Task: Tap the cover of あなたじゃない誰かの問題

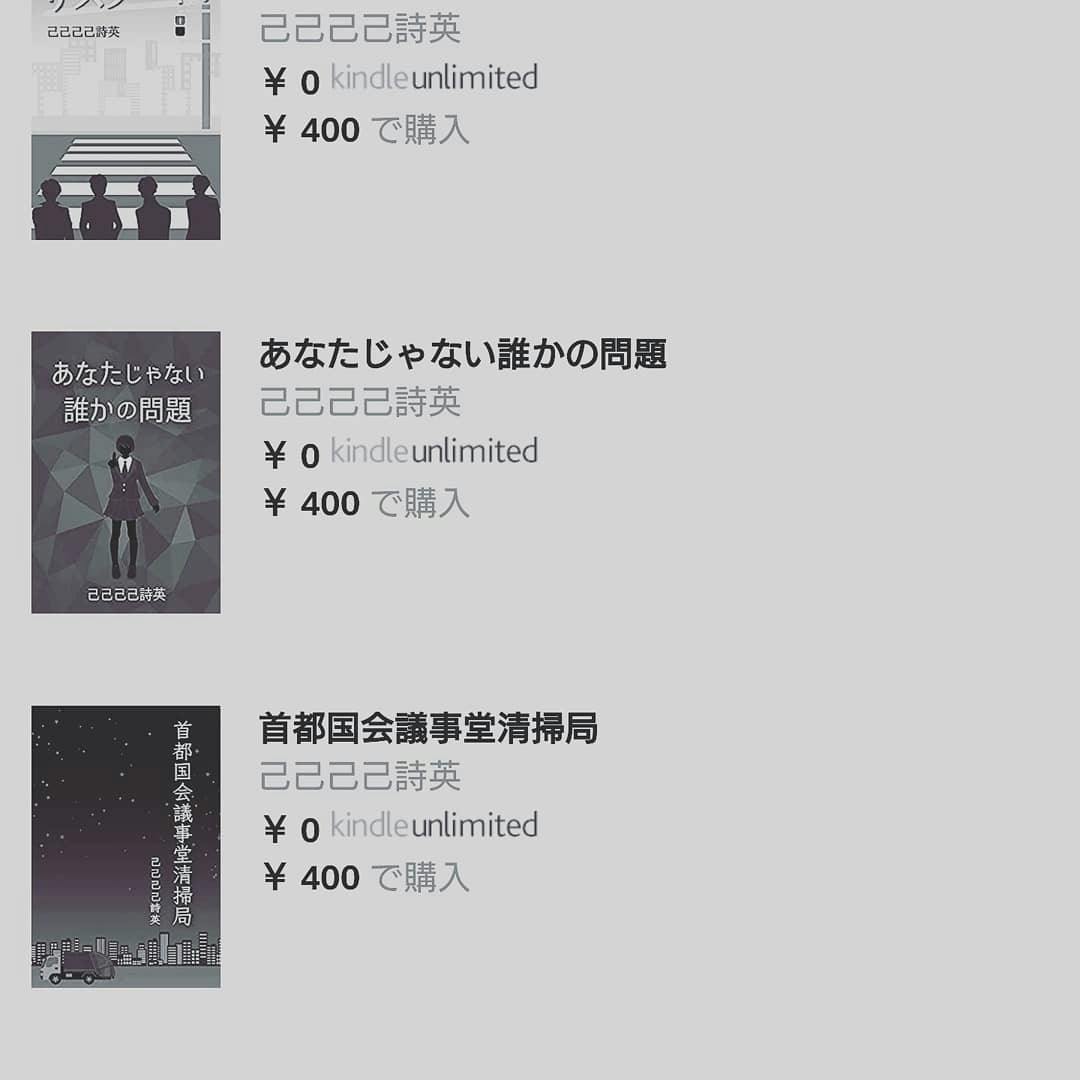Action: point(126,472)
